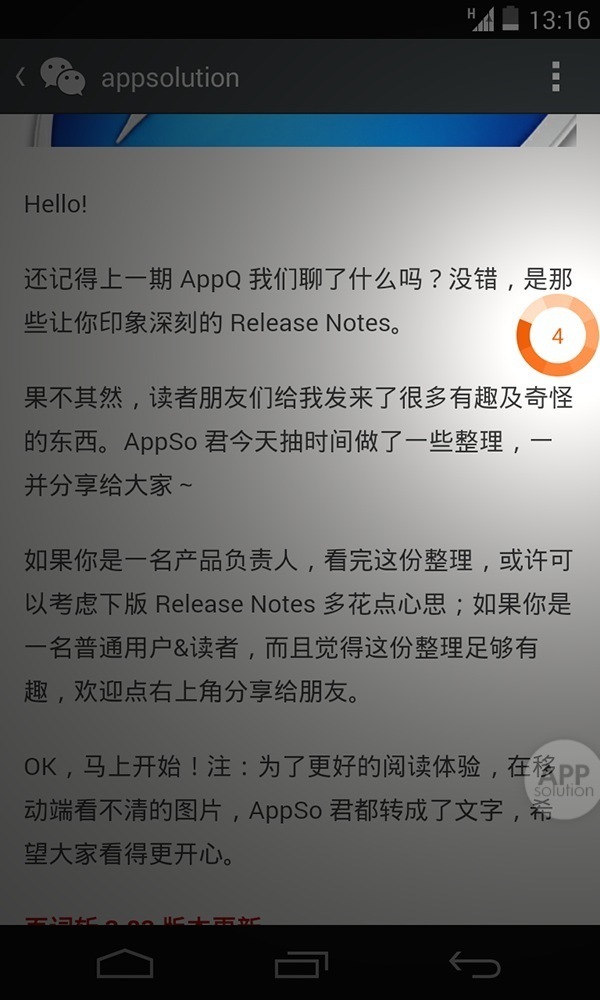Open the overflow menu in the app bar
This screenshot has height=1000, width=600.
point(556,77)
